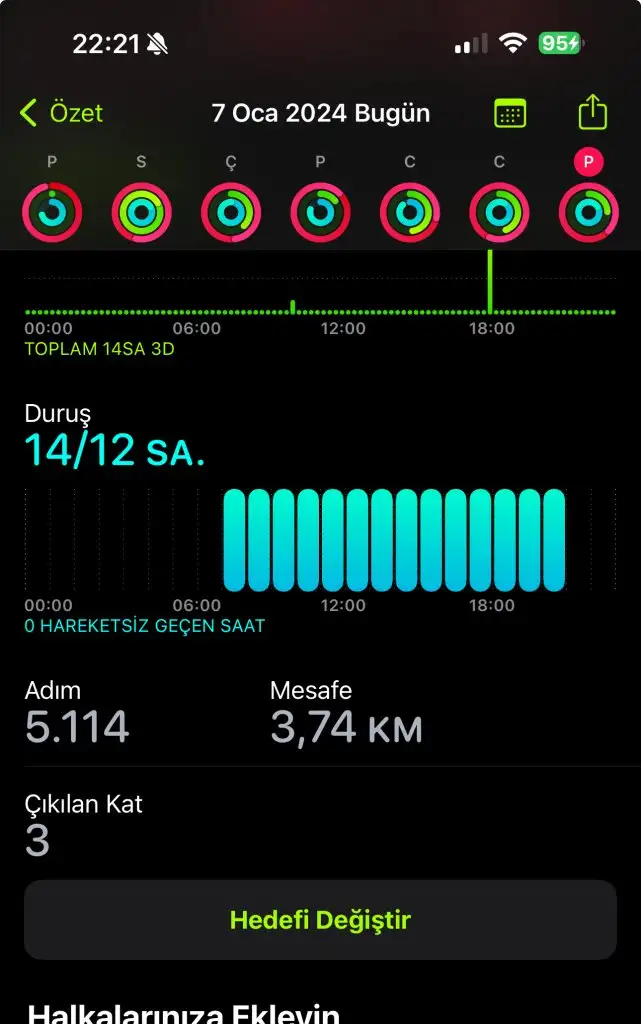This screenshot has width=641, height=1024.
Task: Select the activity rings under day Ç
Action: point(231,212)
